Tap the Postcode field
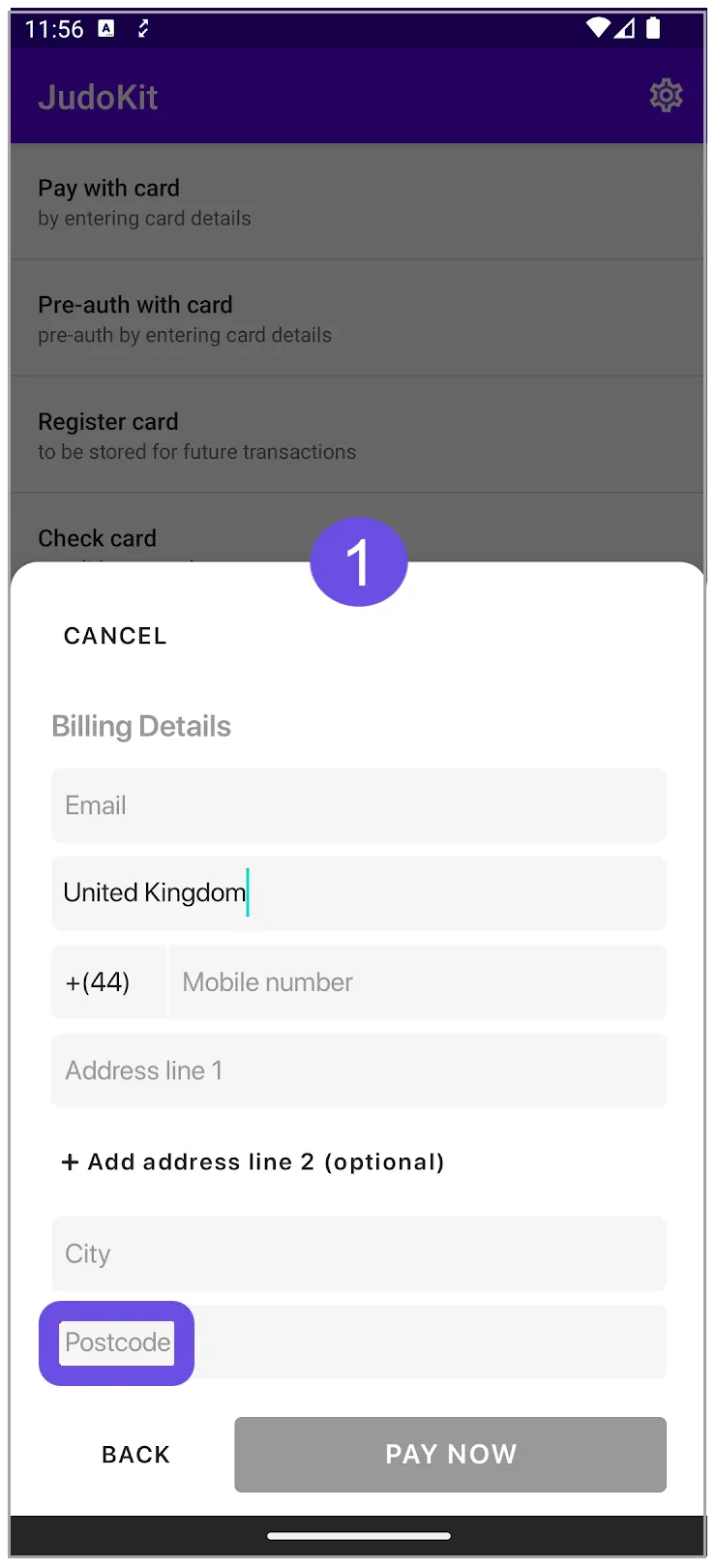The width and height of the screenshot is (716, 1568). pyautogui.click(x=359, y=1342)
